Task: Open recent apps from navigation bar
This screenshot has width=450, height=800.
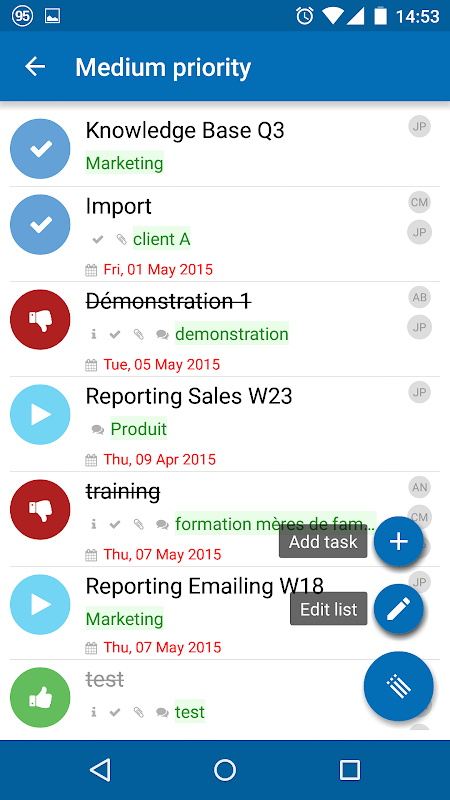Action: (350, 770)
